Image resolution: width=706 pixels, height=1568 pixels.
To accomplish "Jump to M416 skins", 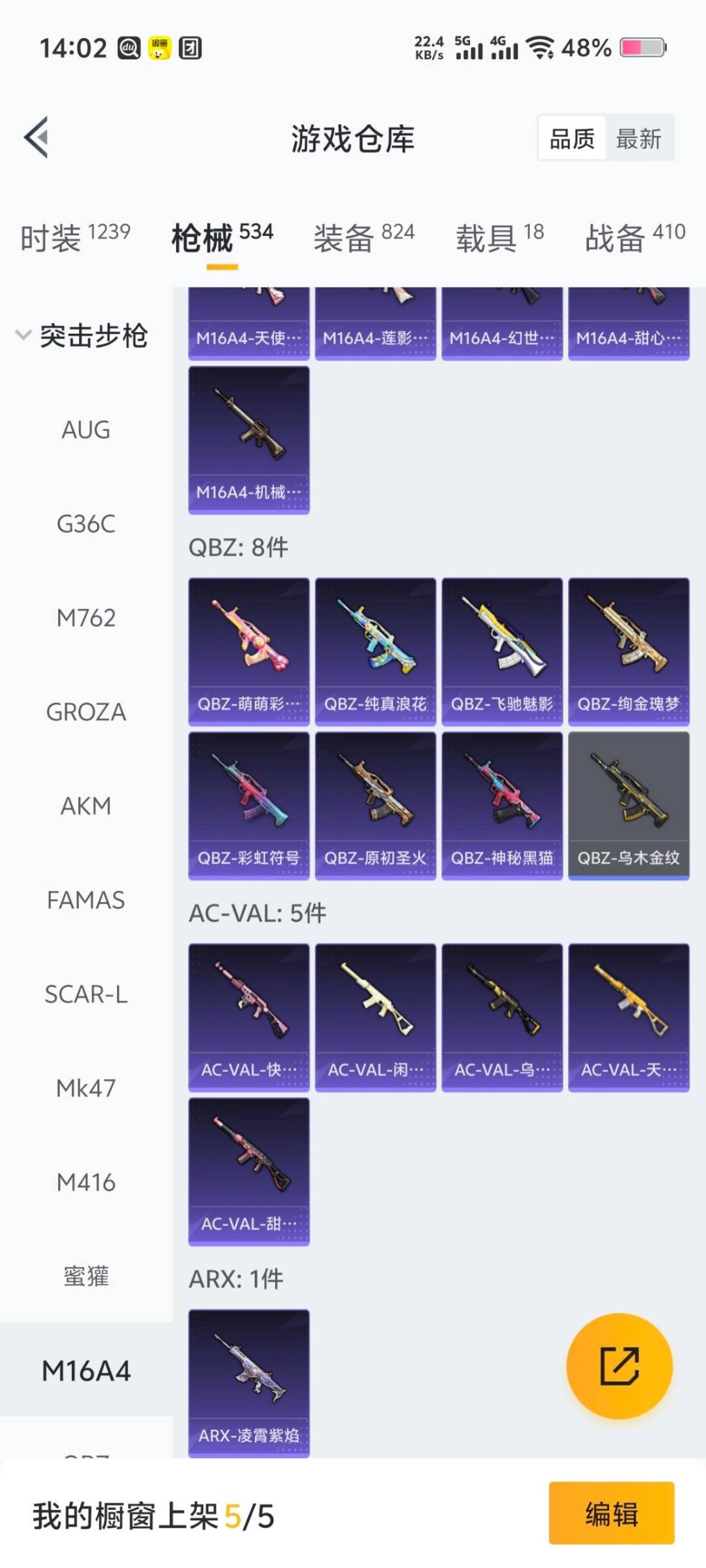I will click(x=86, y=1183).
